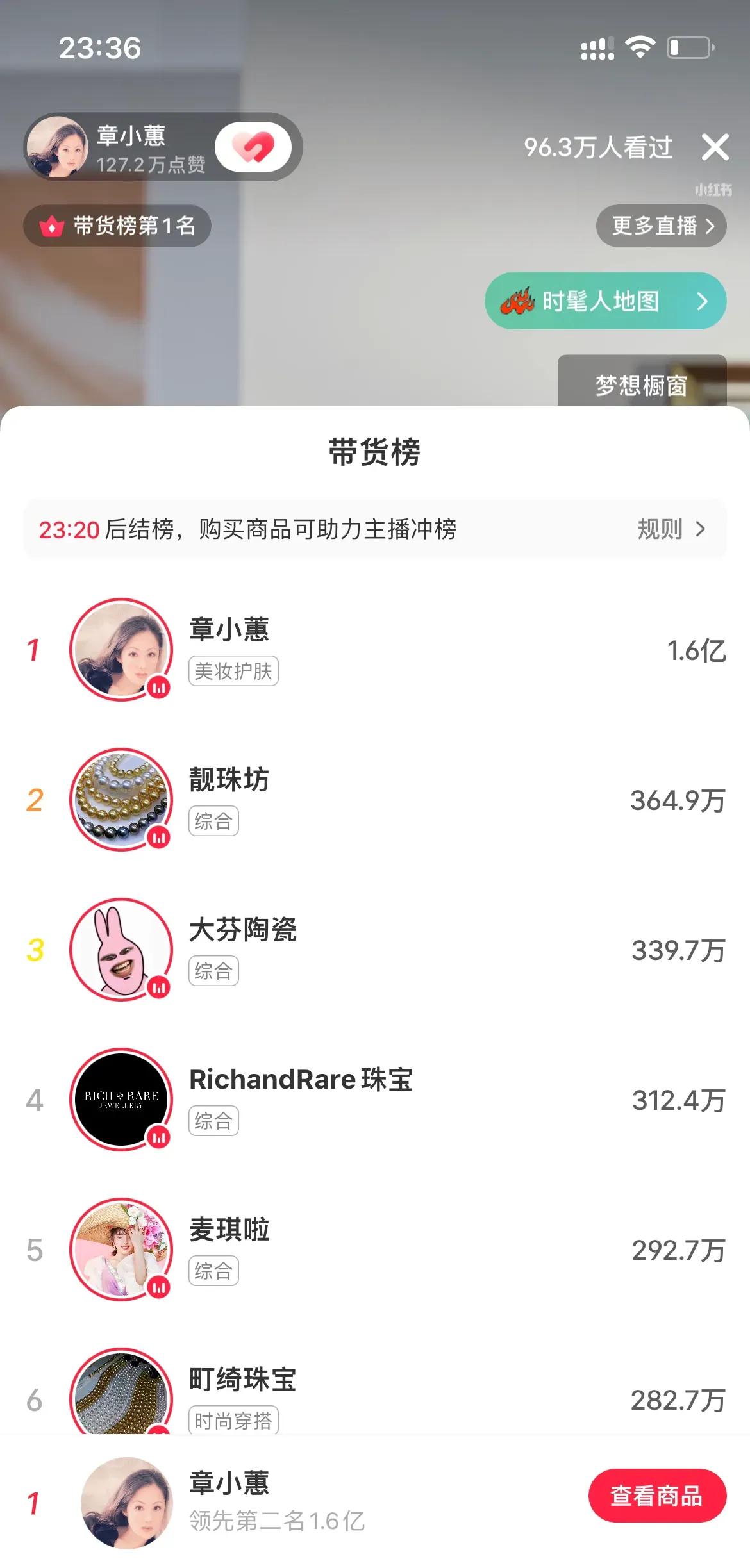Tap RichandRare 珠宝's black logo avatar

click(x=121, y=1100)
